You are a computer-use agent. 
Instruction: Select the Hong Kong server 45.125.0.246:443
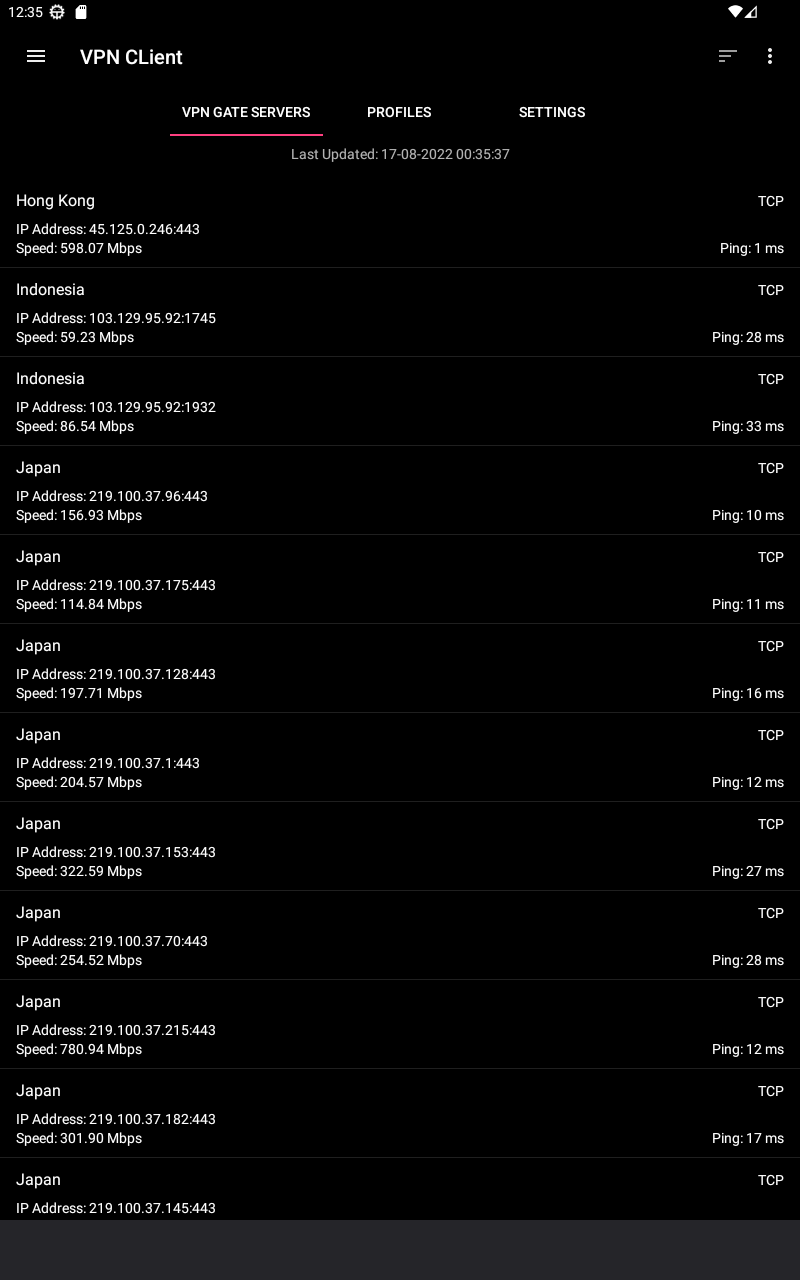[400, 223]
